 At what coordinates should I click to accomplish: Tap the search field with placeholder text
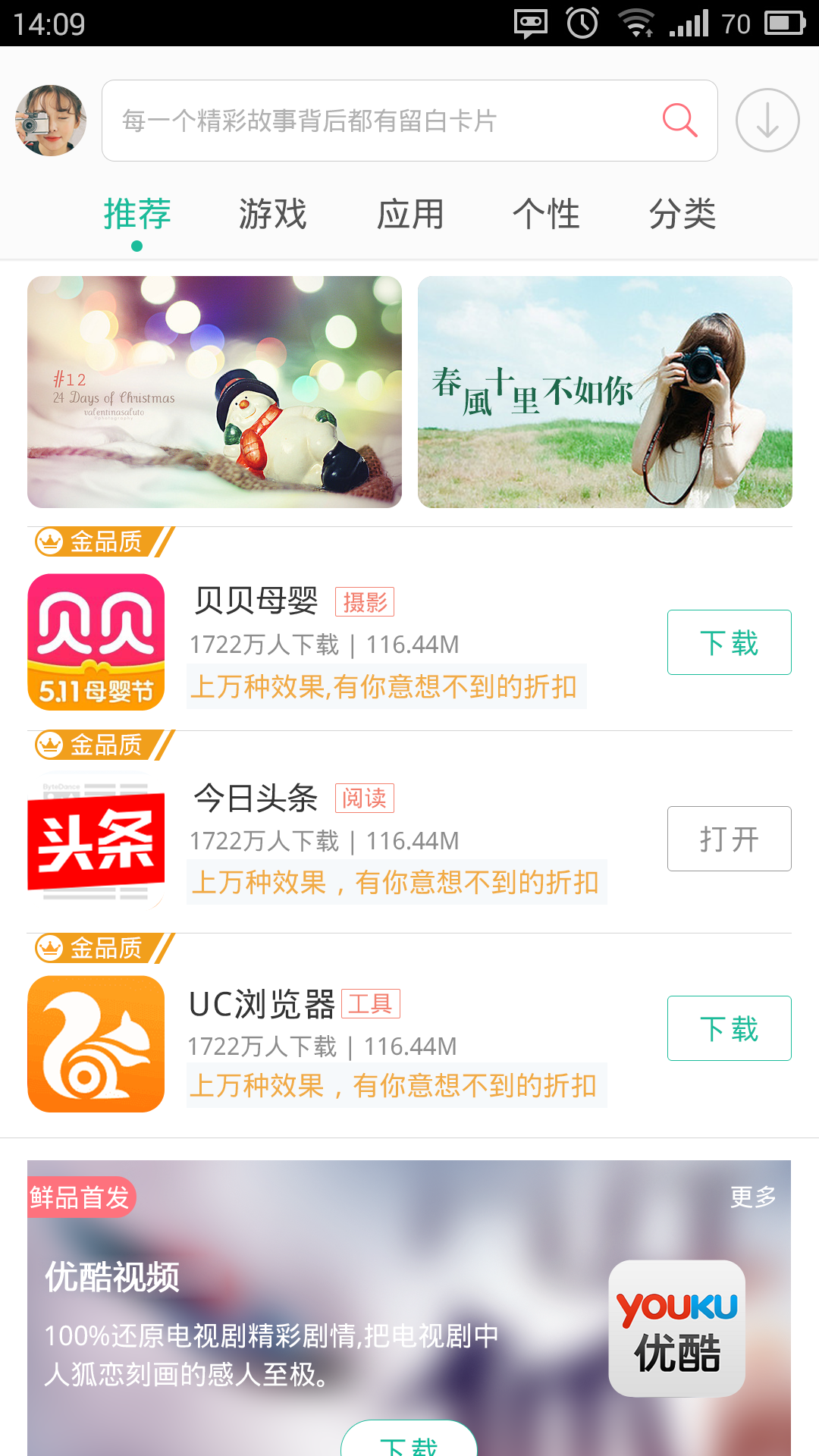(379, 121)
